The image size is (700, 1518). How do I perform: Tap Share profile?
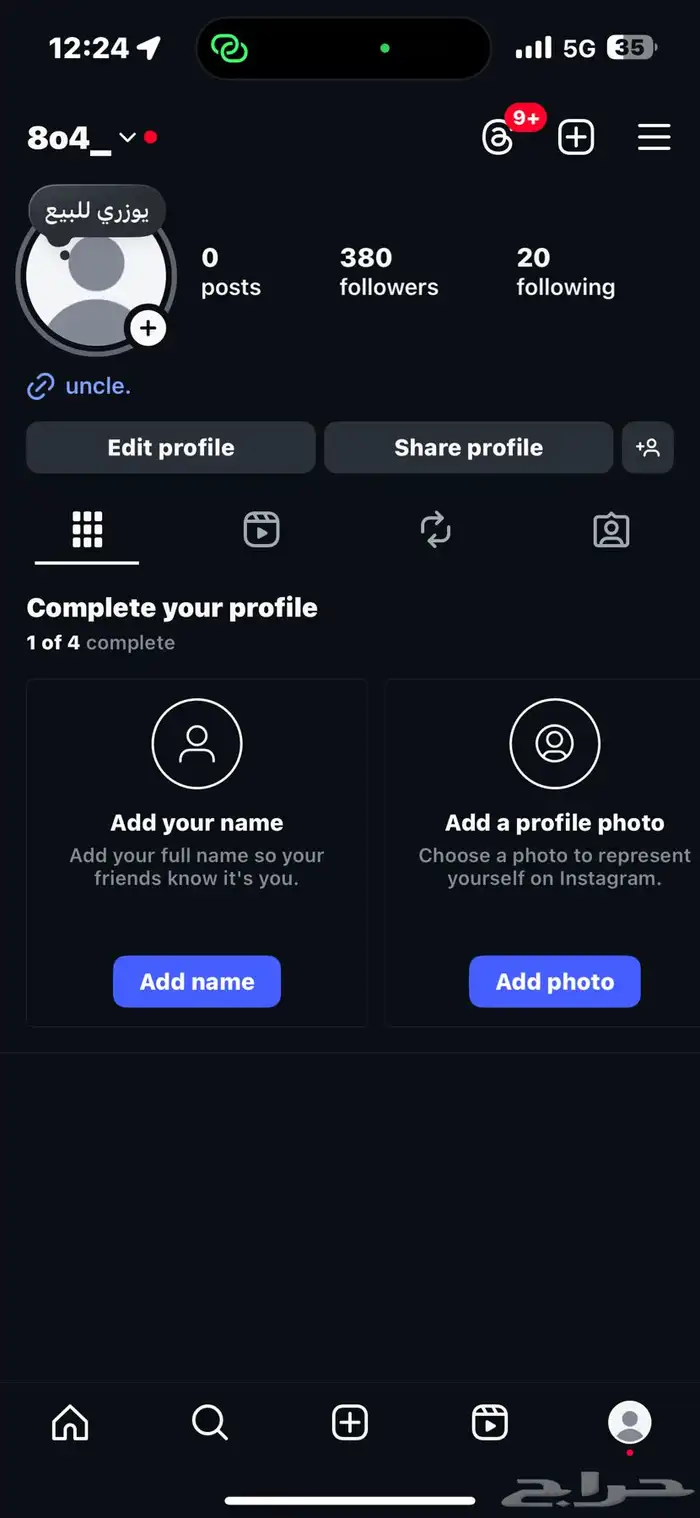click(468, 447)
